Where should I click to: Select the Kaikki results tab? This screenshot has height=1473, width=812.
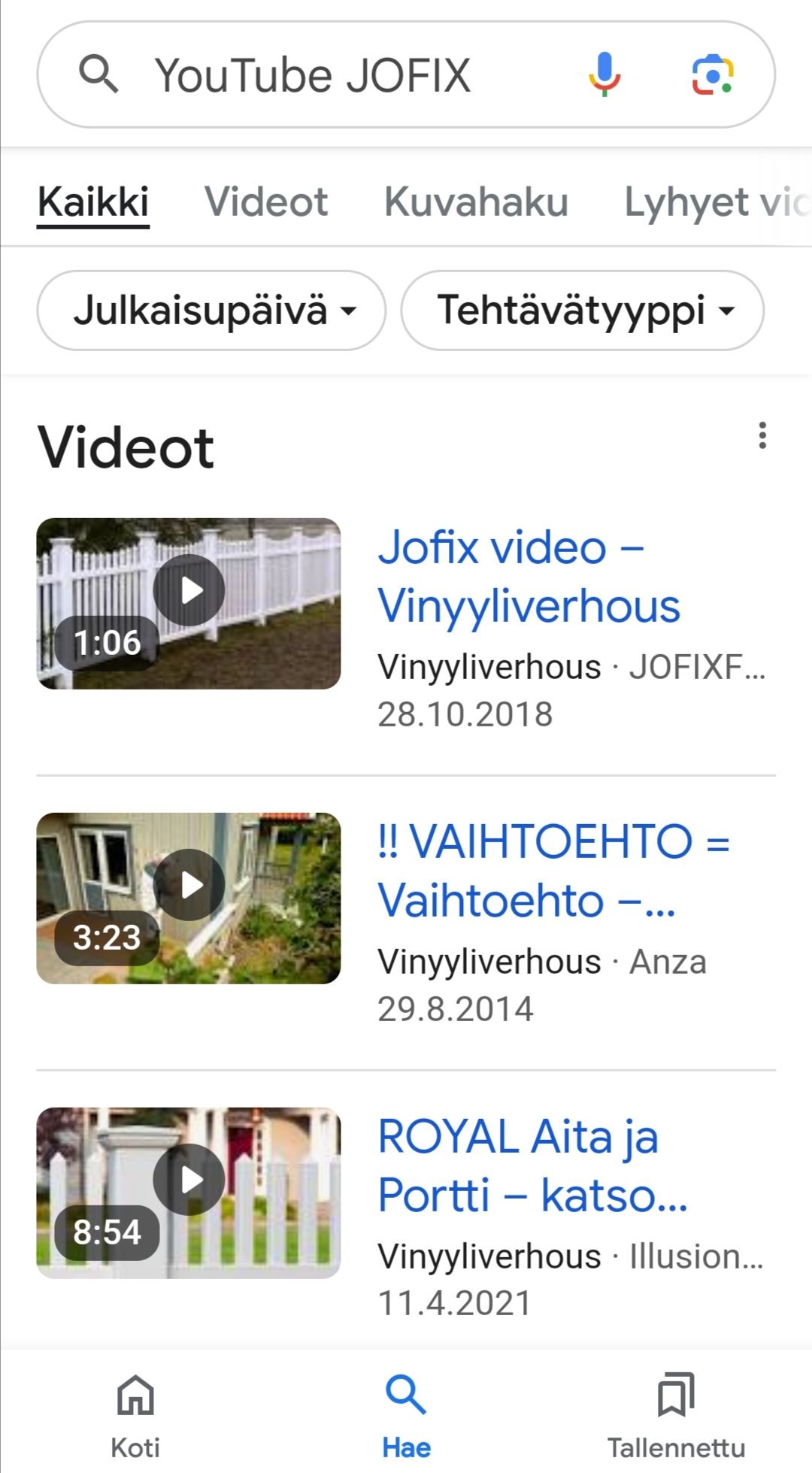[x=93, y=202]
